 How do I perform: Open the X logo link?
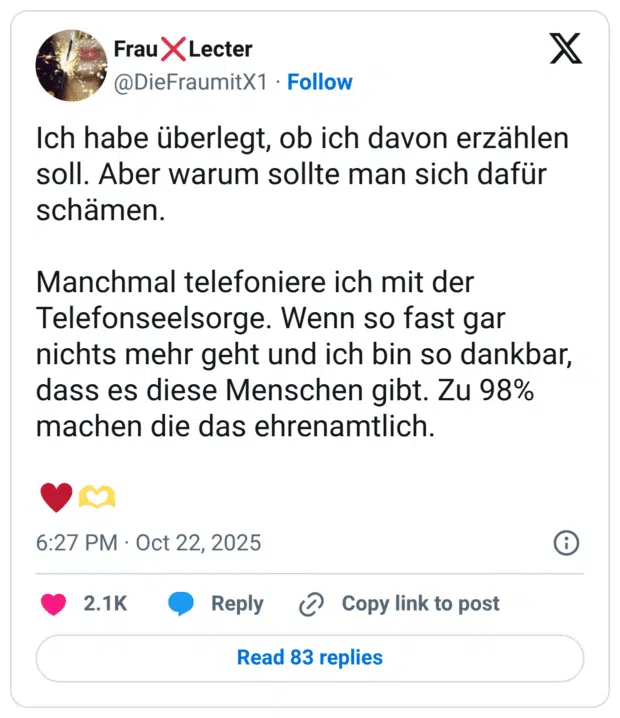(x=566, y=49)
